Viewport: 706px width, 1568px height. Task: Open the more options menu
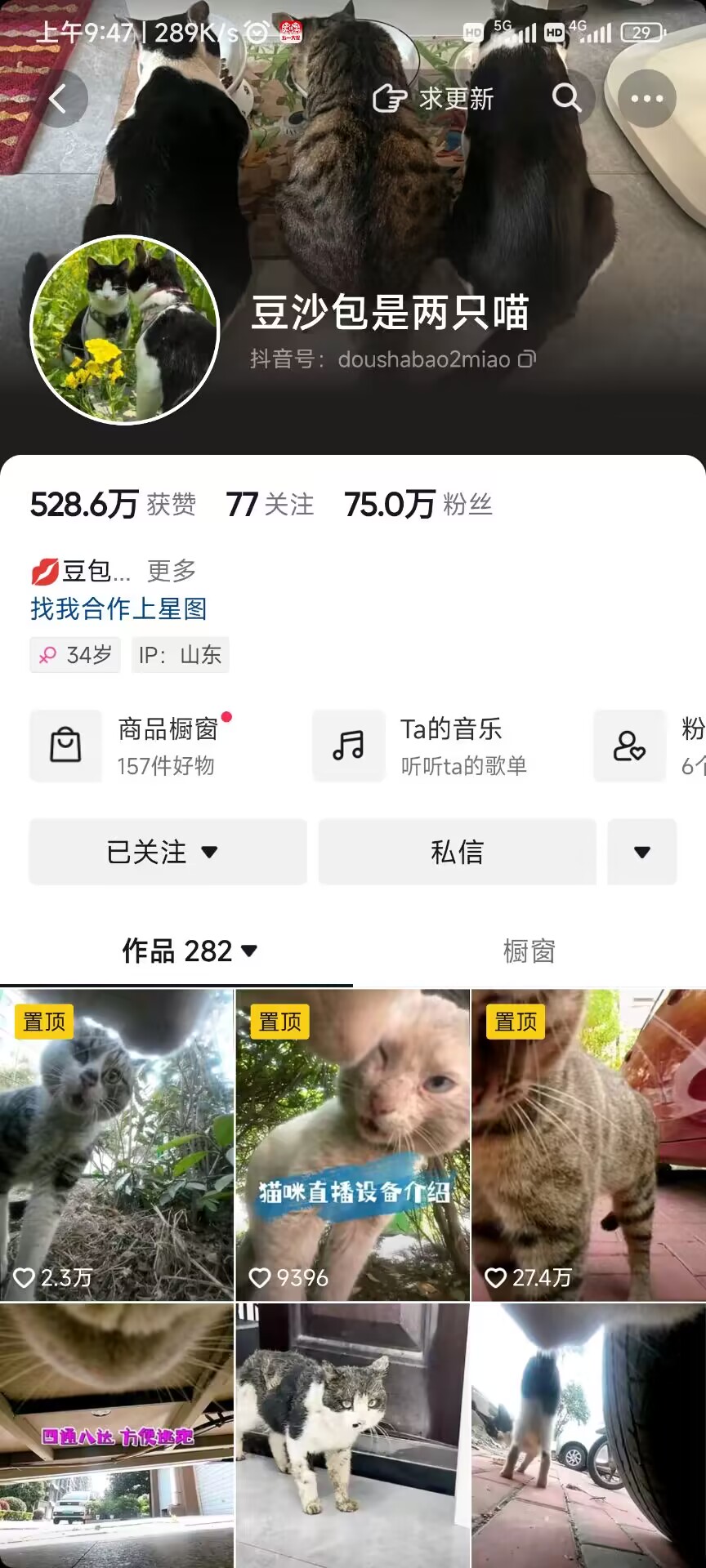(645, 98)
